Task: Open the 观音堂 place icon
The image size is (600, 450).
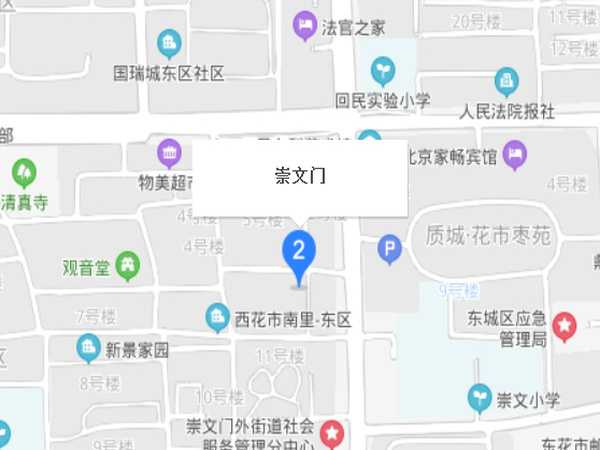Action: [128, 267]
